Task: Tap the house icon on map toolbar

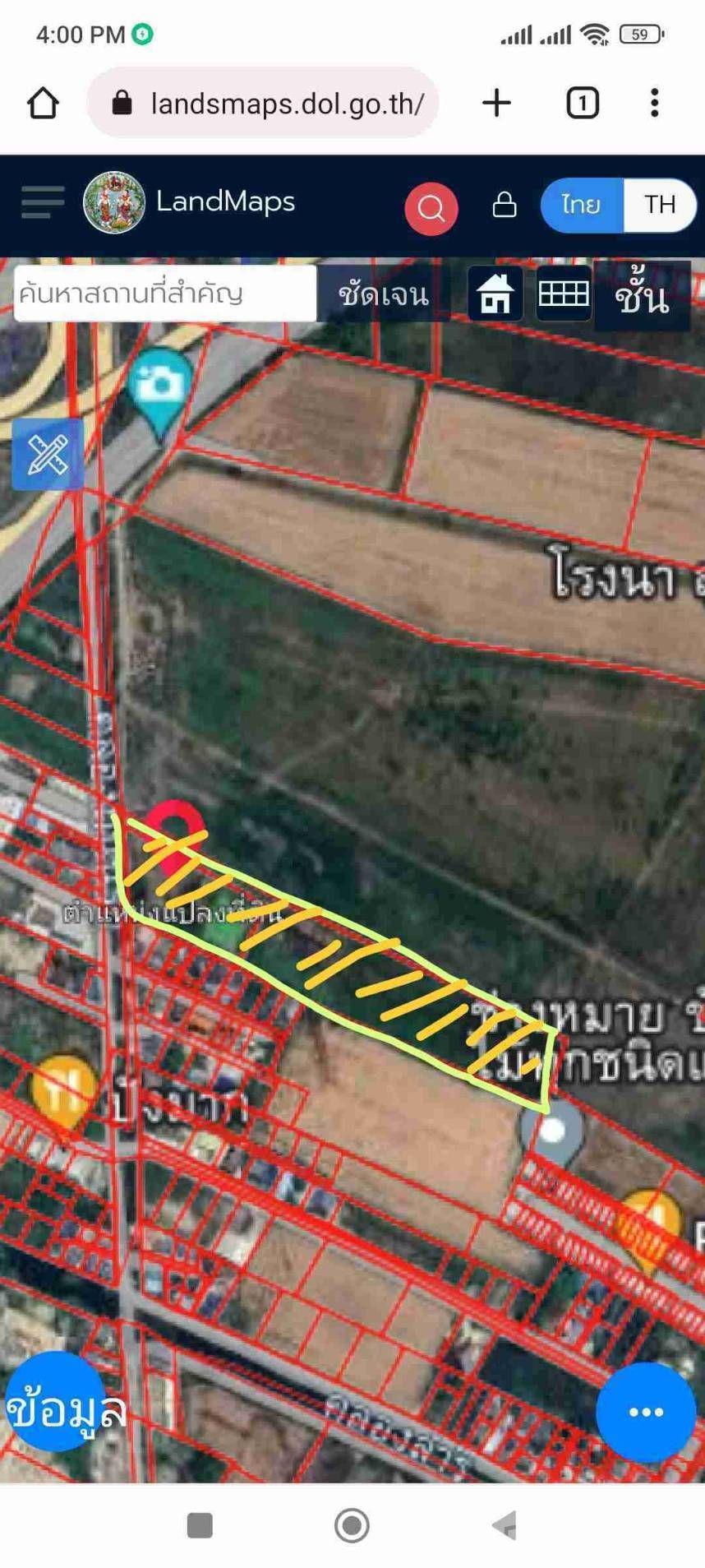Action: [495, 294]
